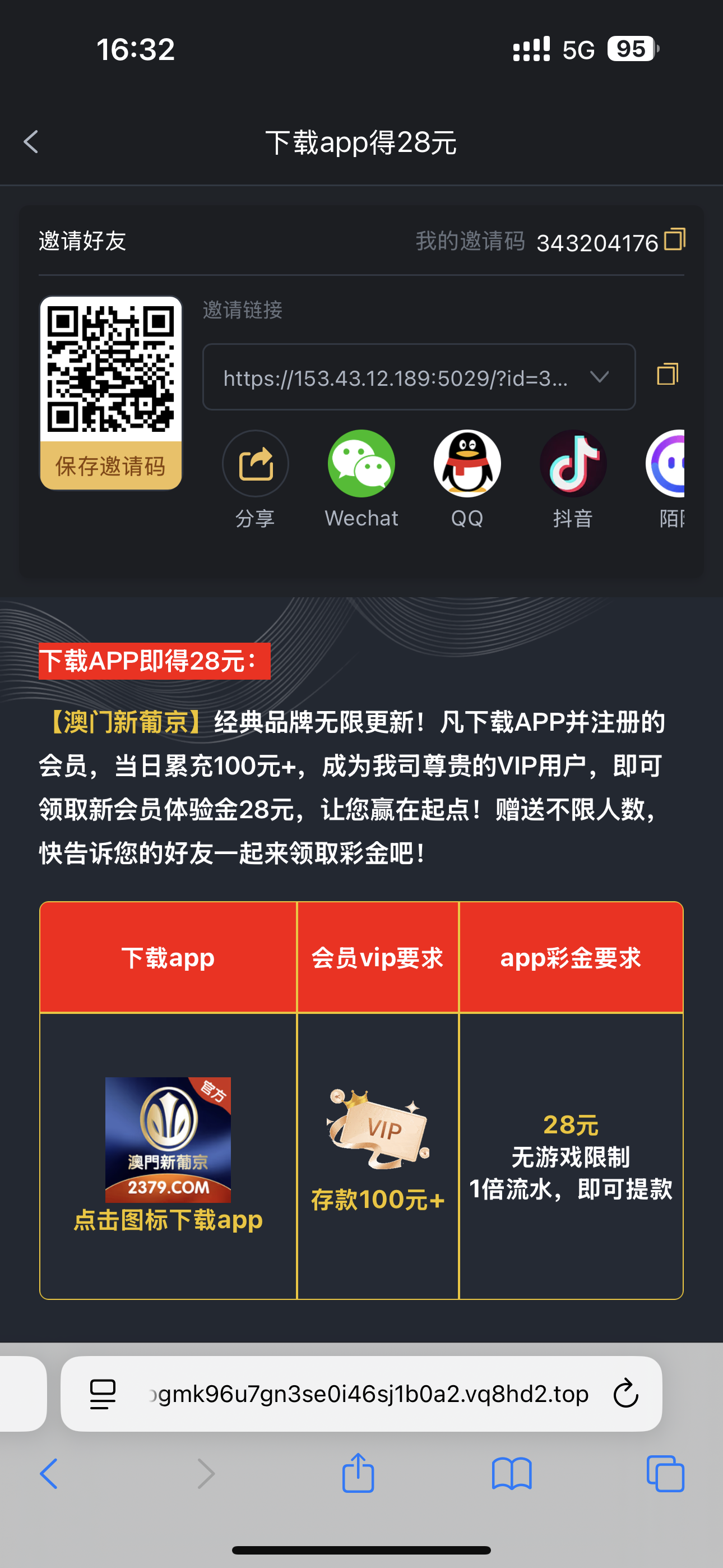Expand the invite link dropdown
The image size is (723, 1568).
click(x=600, y=377)
